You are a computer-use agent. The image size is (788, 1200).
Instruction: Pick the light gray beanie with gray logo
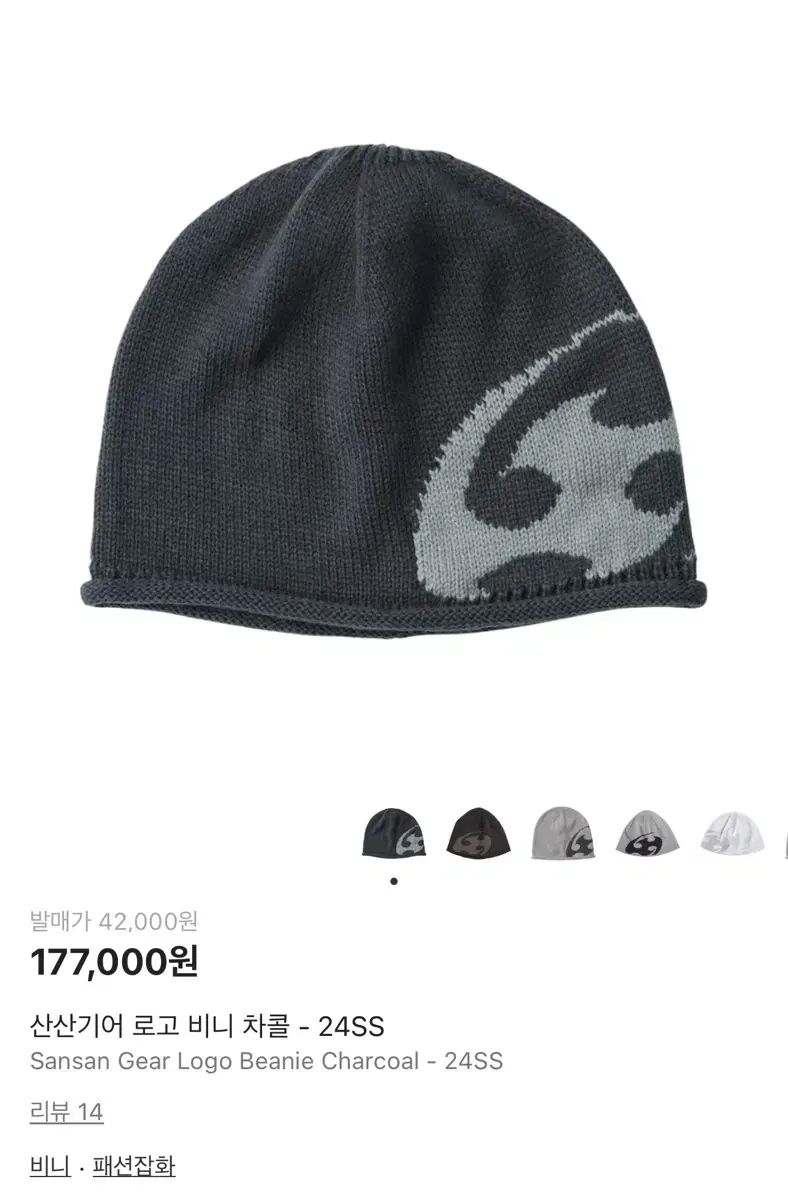[x=562, y=832]
